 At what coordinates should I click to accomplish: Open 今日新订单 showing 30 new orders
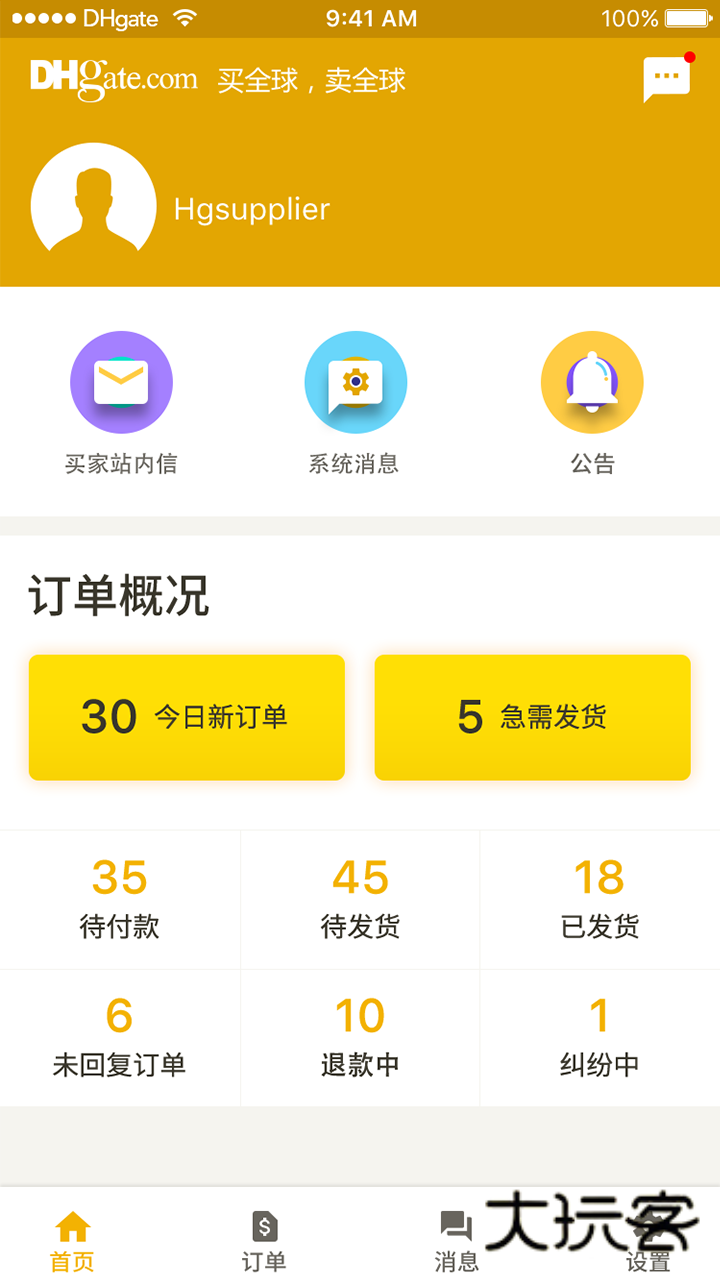click(x=187, y=717)
